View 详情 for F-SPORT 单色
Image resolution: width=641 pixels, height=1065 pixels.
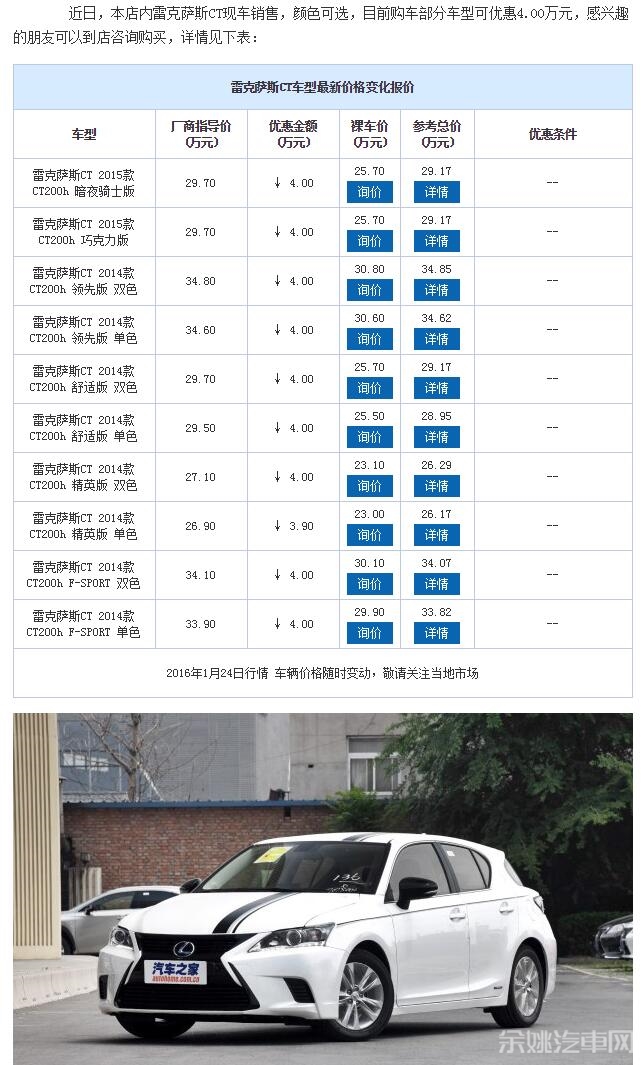pyautogui.click(x=437, y=633)
